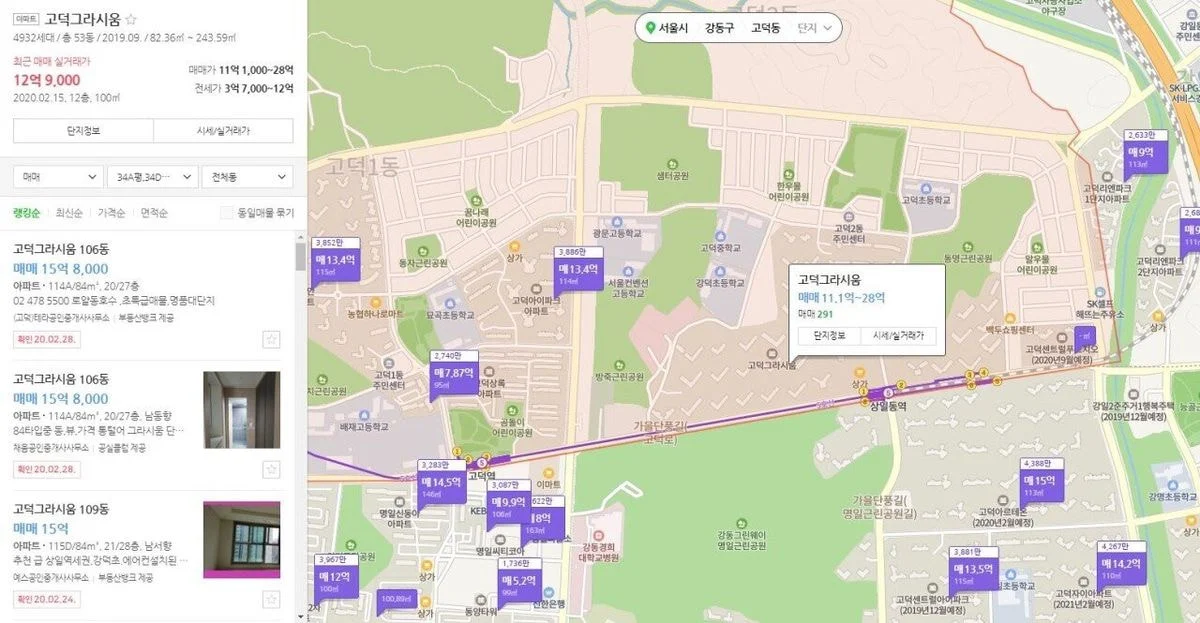Select 강동구 in the location breadcrumb
The height and width of the screenshot is (623, 1200).
[x=719, y=28]
